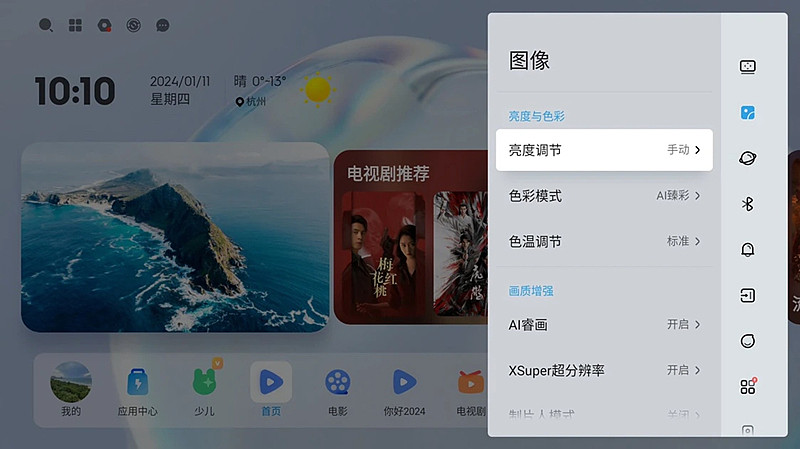Open 色彩模式 color mode options
Image resolution: width=800 pixels, height=449 pixels.
coord(604,196)
